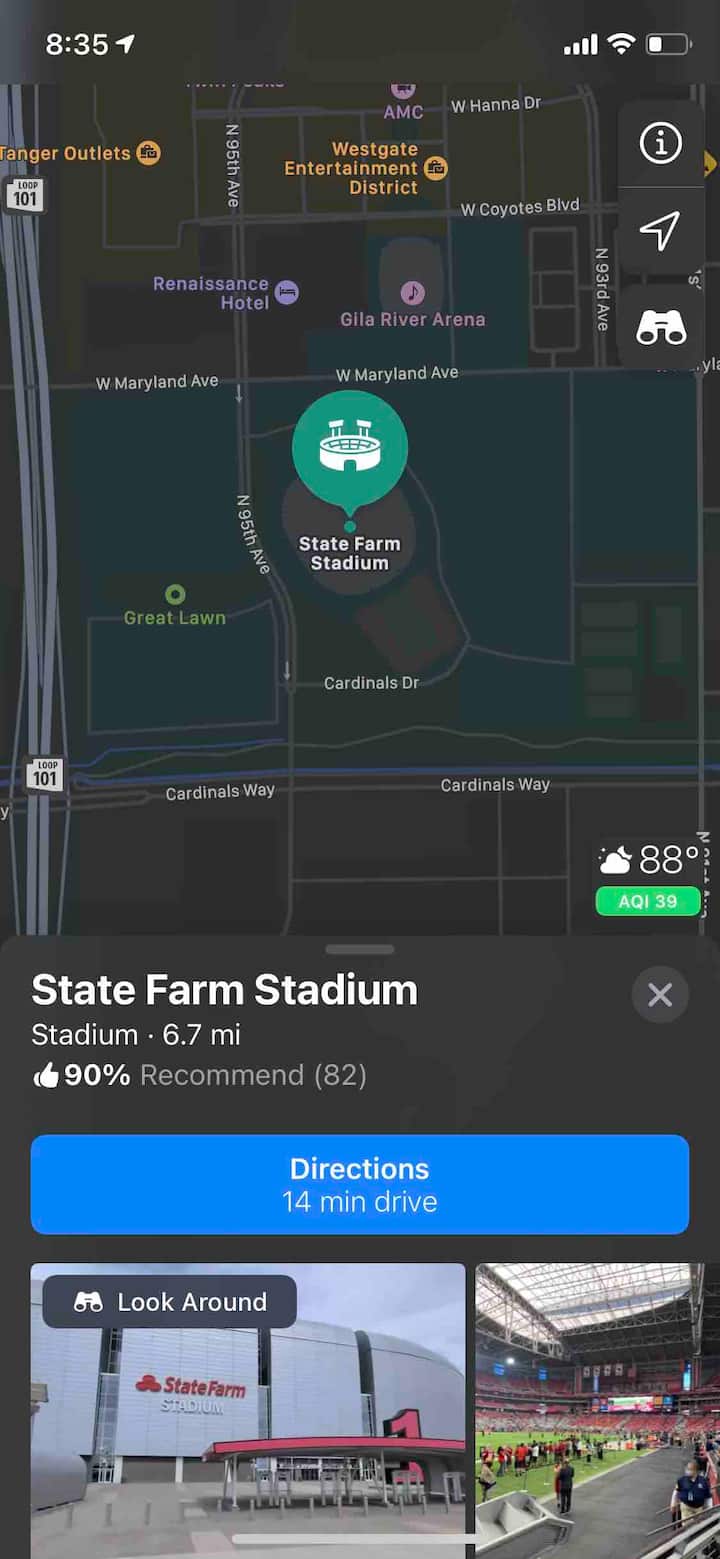
Task: View the stadium interior field photo
Action: [x=597, y=1410]
